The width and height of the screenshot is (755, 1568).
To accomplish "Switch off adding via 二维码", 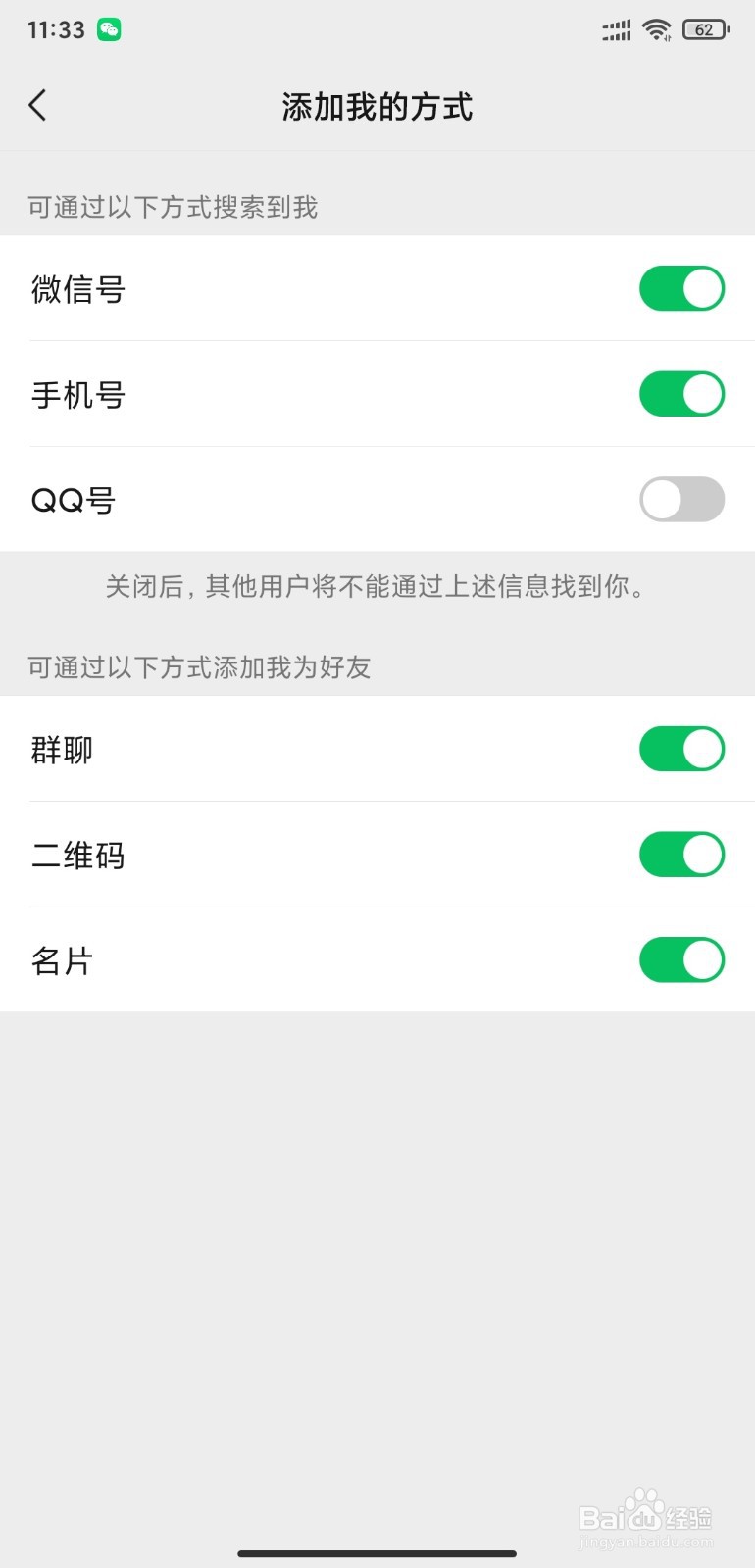I will [x=681, y=855].
